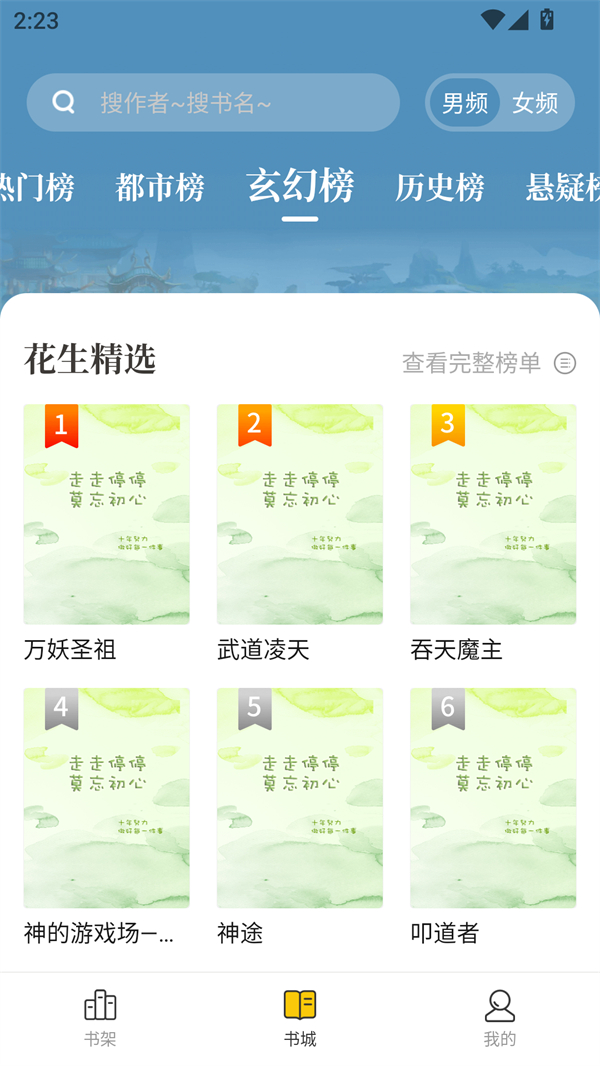Switch to the 热门榜 ranking tab
This screenshot has width=600, height=1066.
pos(36,187)
